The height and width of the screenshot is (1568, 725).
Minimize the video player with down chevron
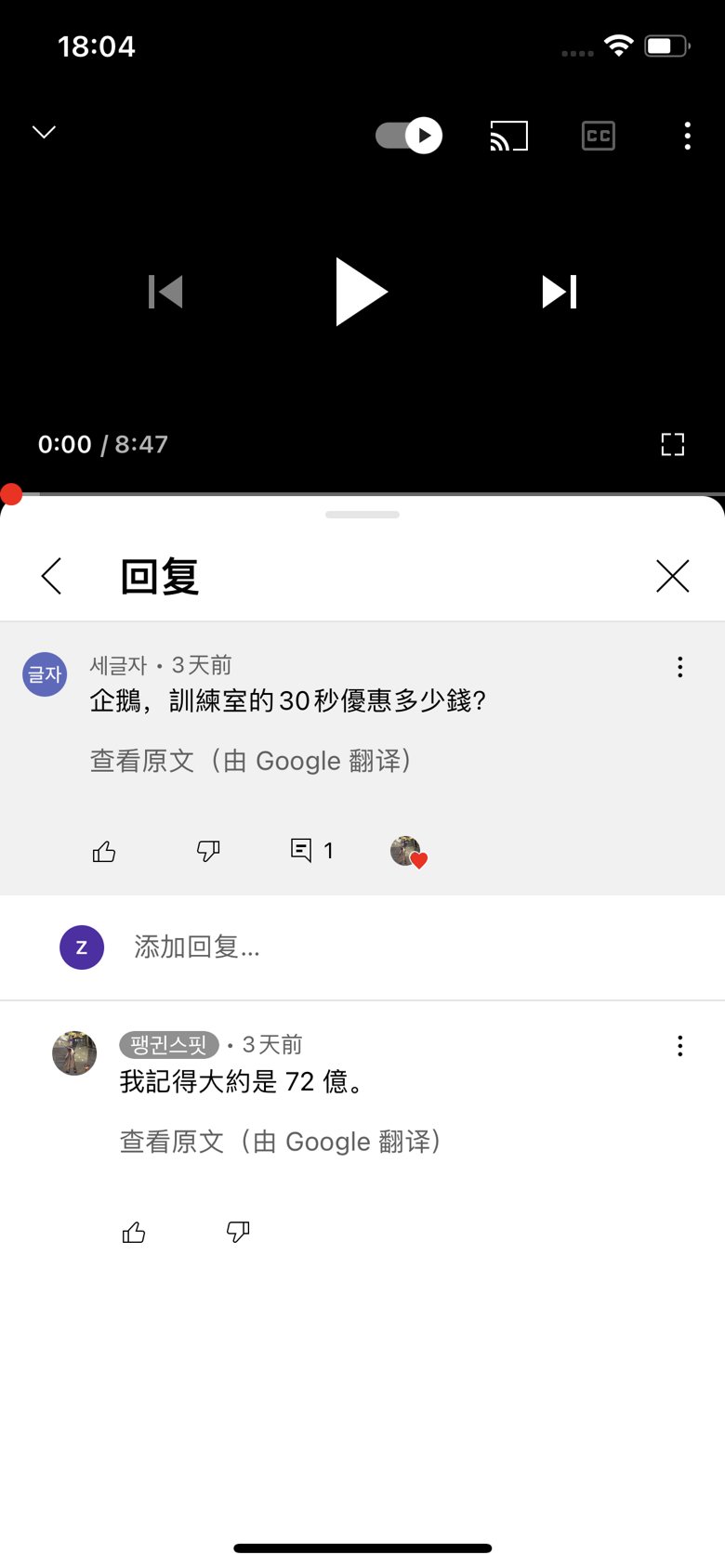pyautogui.click(x=44, y=132)
